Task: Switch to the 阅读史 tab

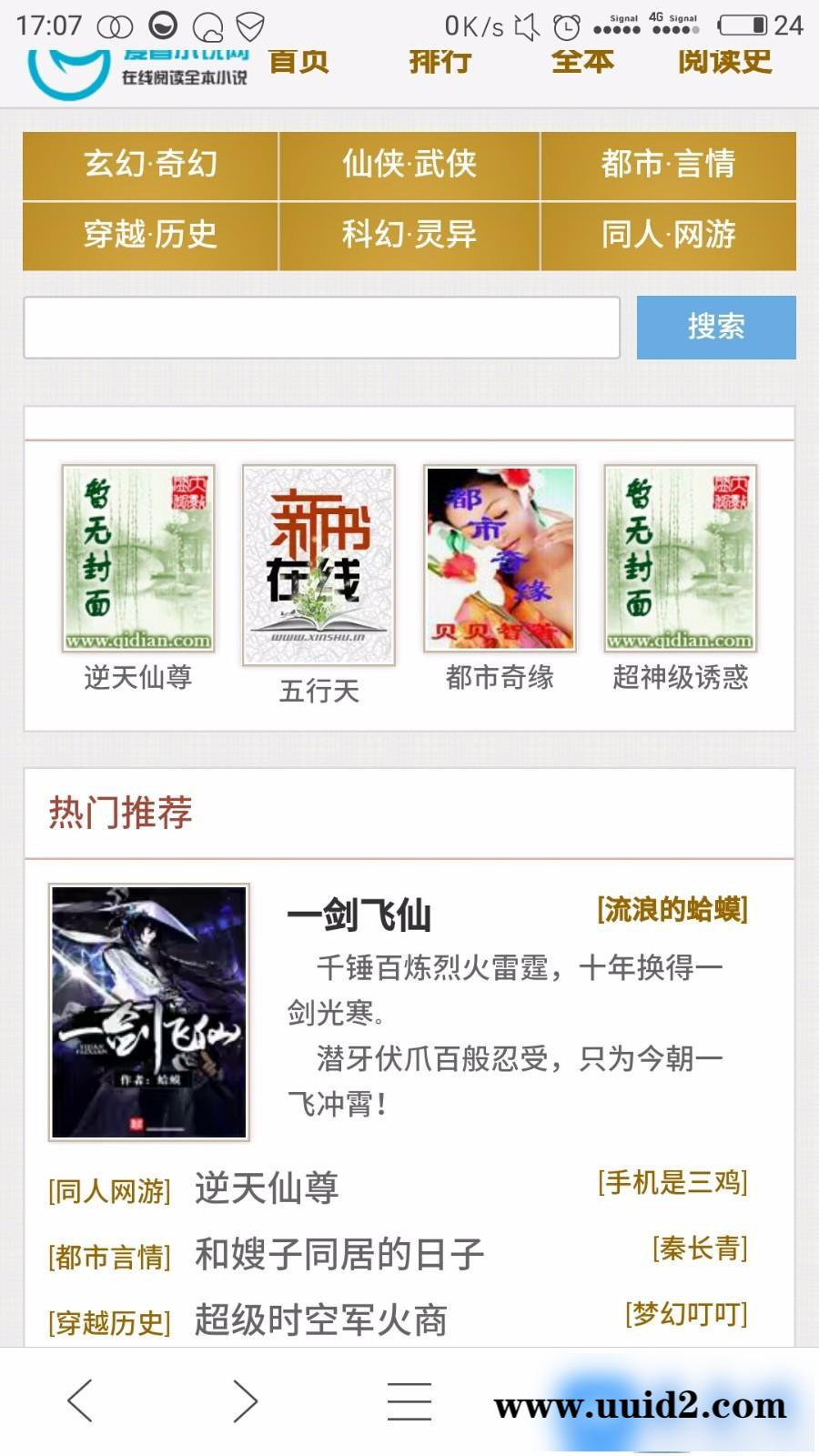Action: [724, 62]
